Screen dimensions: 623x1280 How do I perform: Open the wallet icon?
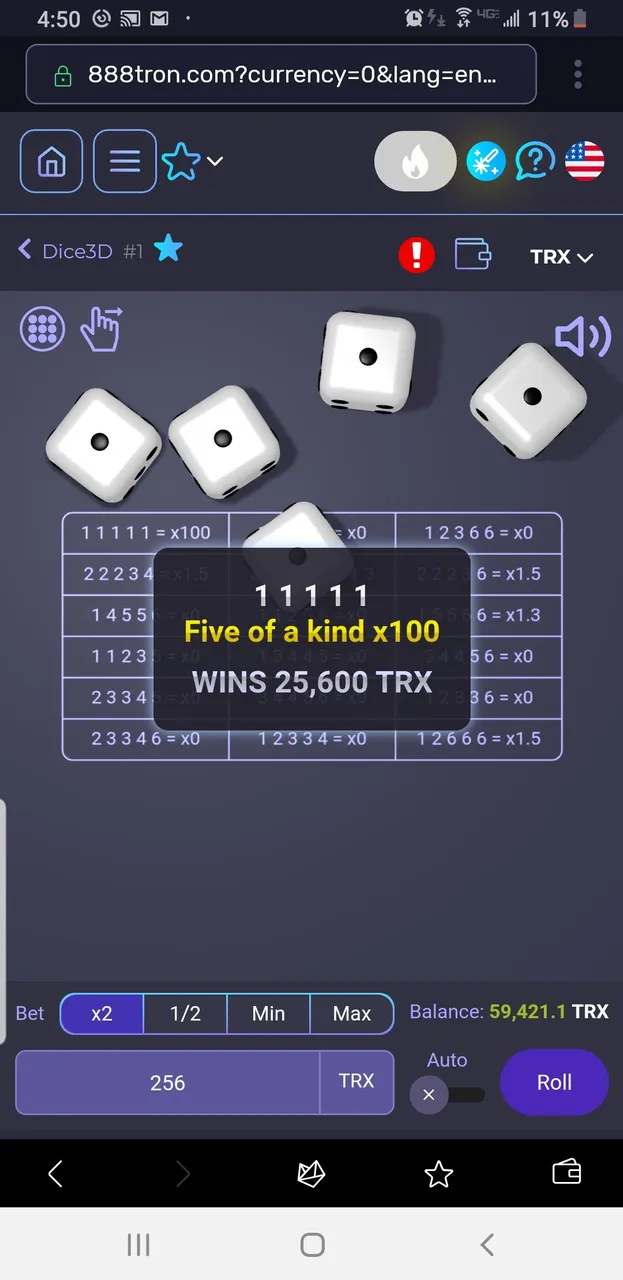(x=473, y=254)
